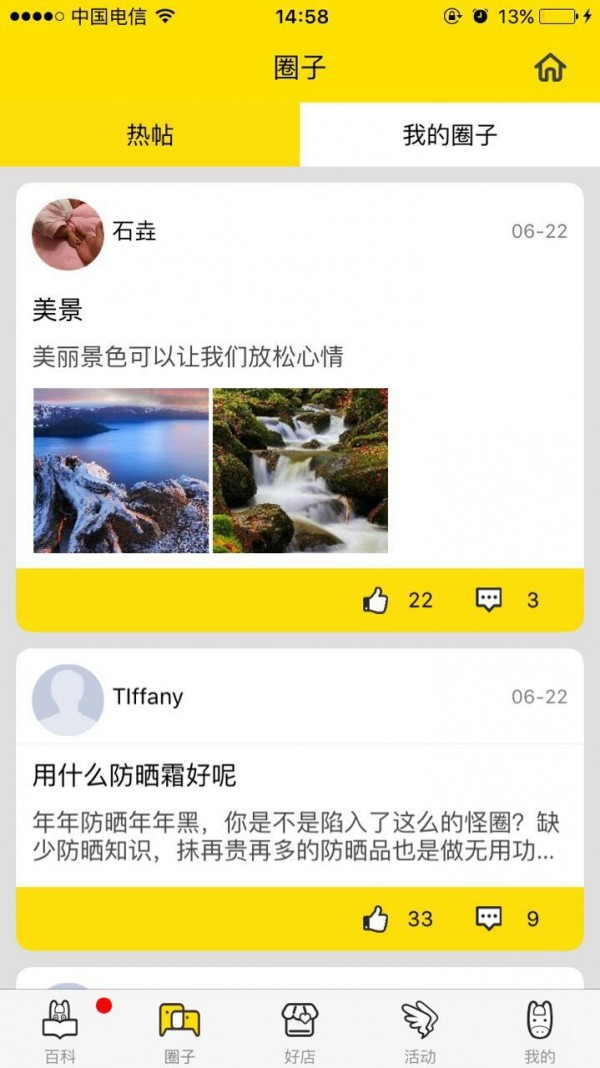Like the 美景 post
This screenshot has width=600, height=1068.
pos(376,600)
